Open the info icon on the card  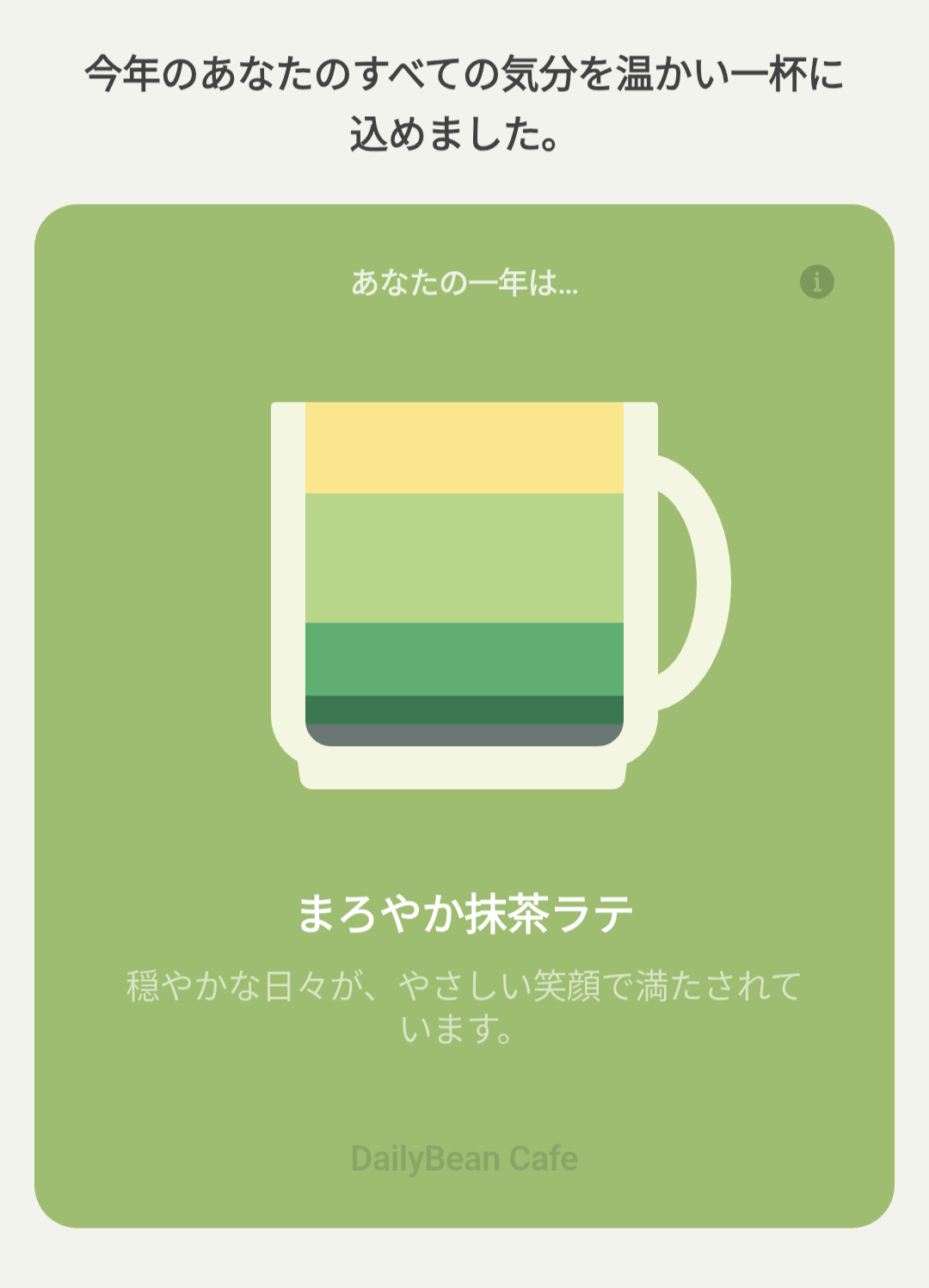816,281
